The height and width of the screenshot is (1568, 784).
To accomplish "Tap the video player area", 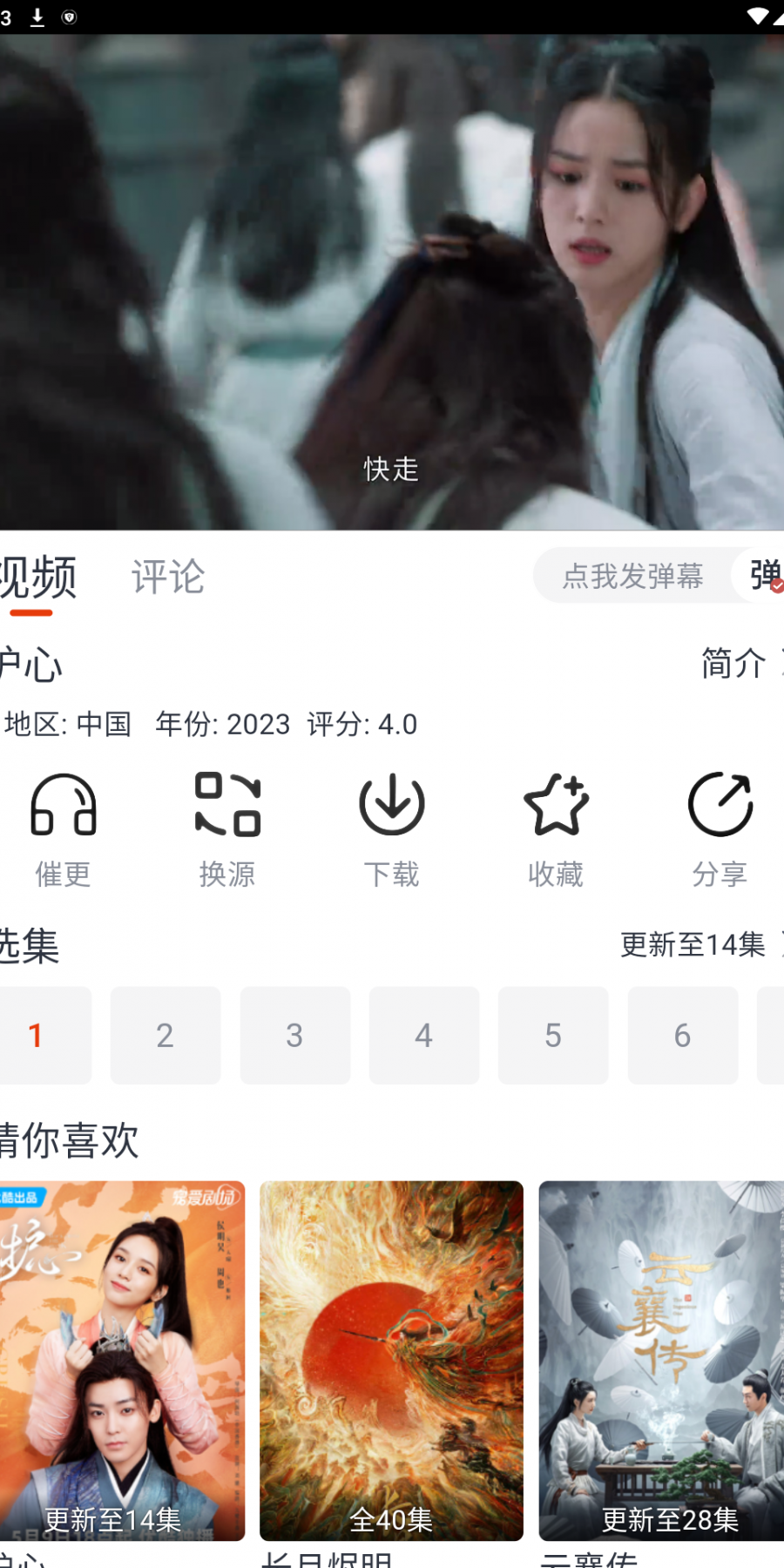I will point(392,280).
